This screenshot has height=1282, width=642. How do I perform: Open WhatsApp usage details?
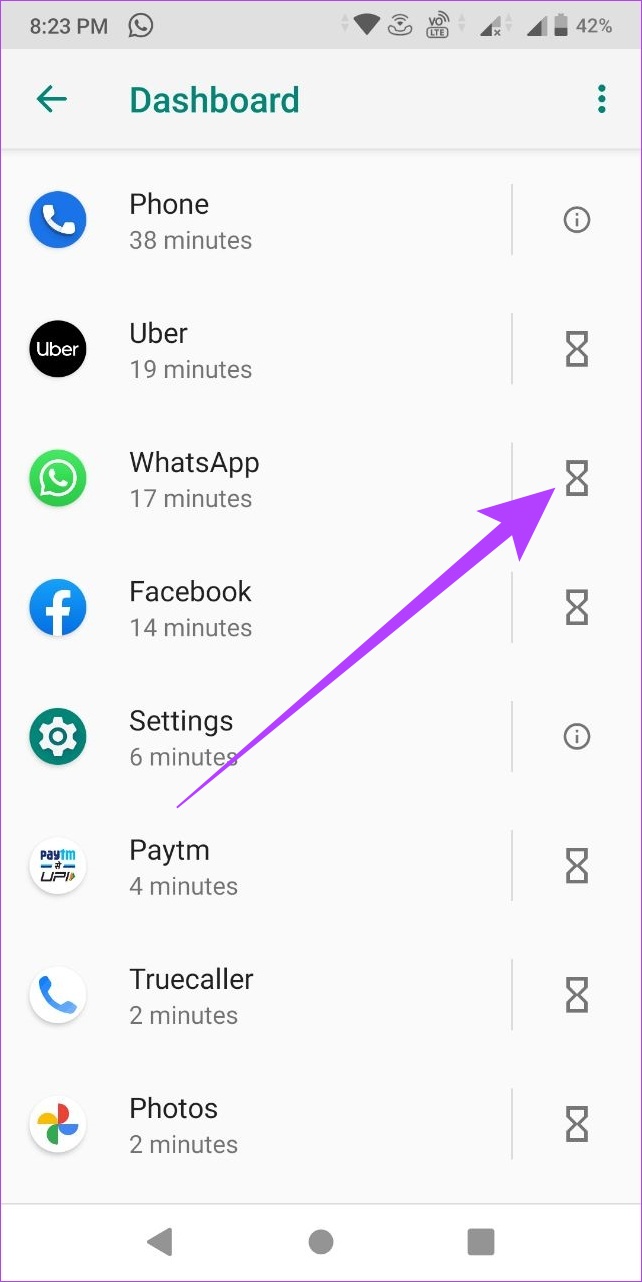tap(256, 478)
